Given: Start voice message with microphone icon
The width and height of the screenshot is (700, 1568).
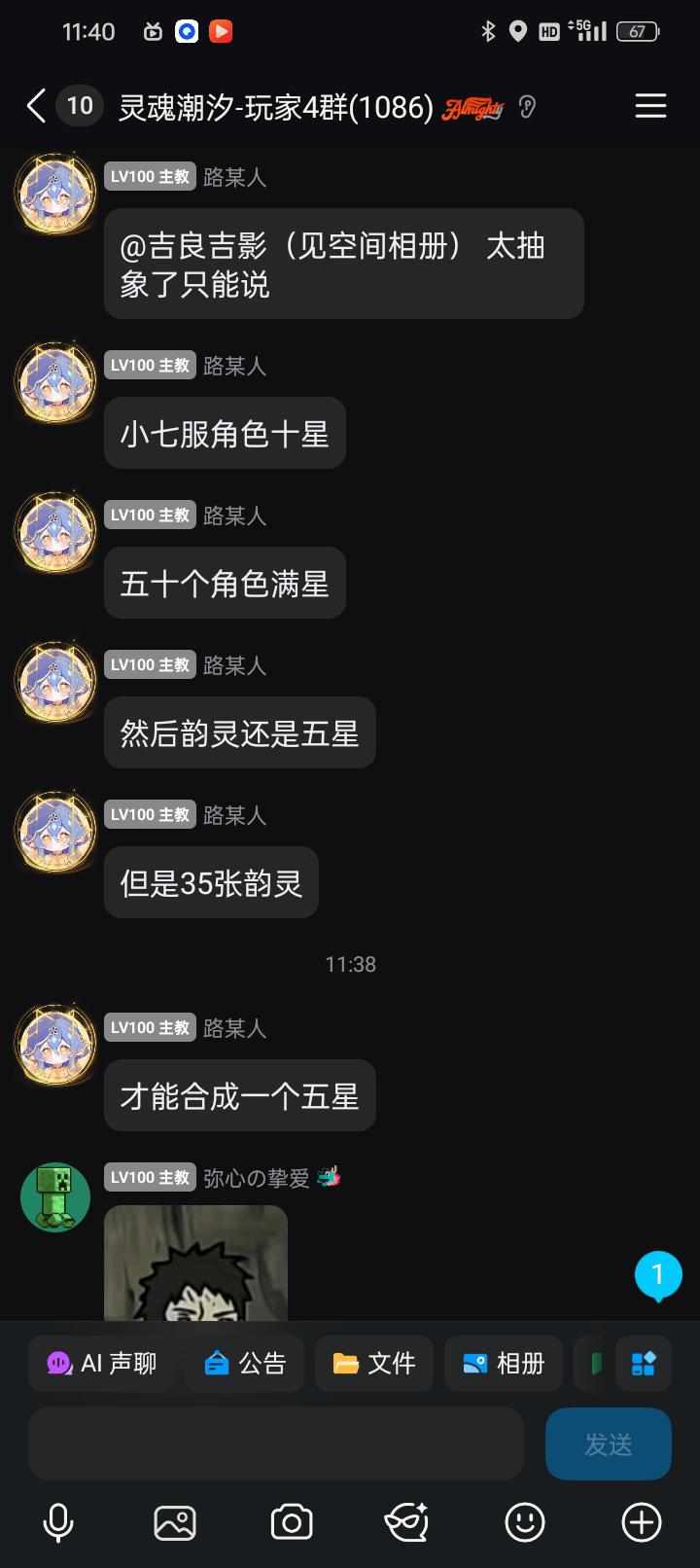Looking at the screenshot, I should pos(58,1522).
